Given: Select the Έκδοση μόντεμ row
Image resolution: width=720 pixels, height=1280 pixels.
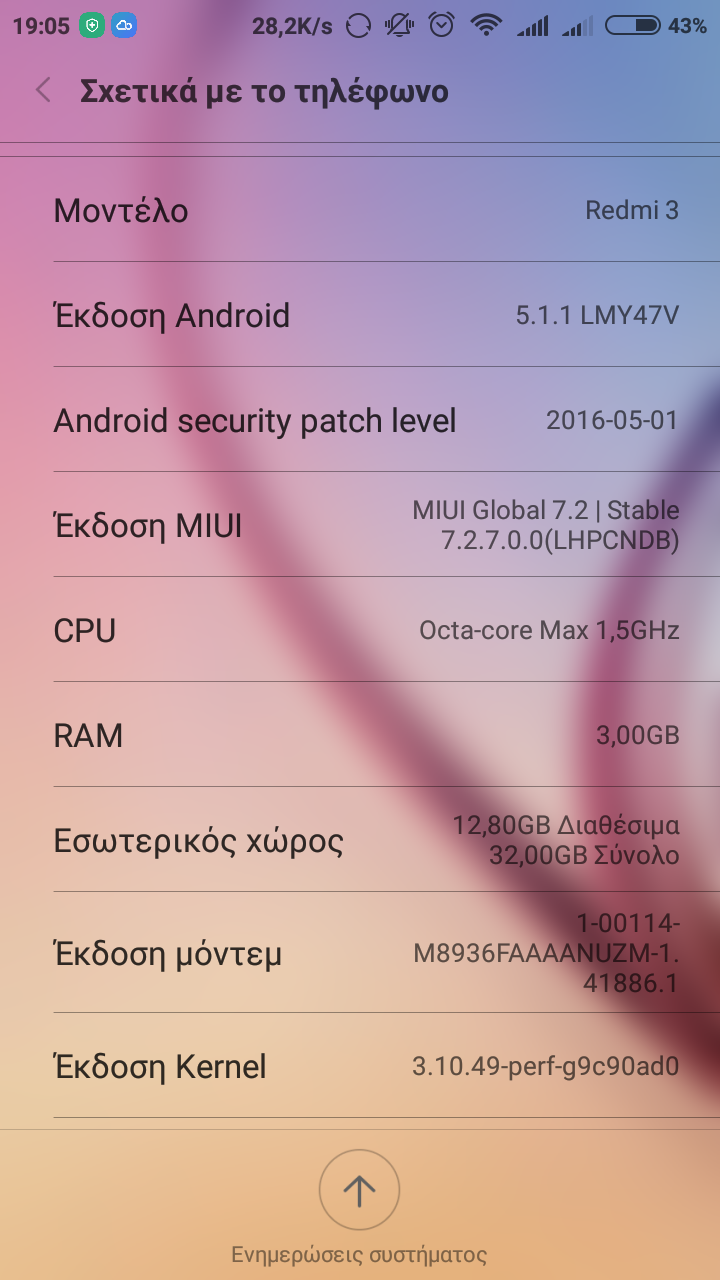Looking at the screenshot, I should click(x=360, y=953).
